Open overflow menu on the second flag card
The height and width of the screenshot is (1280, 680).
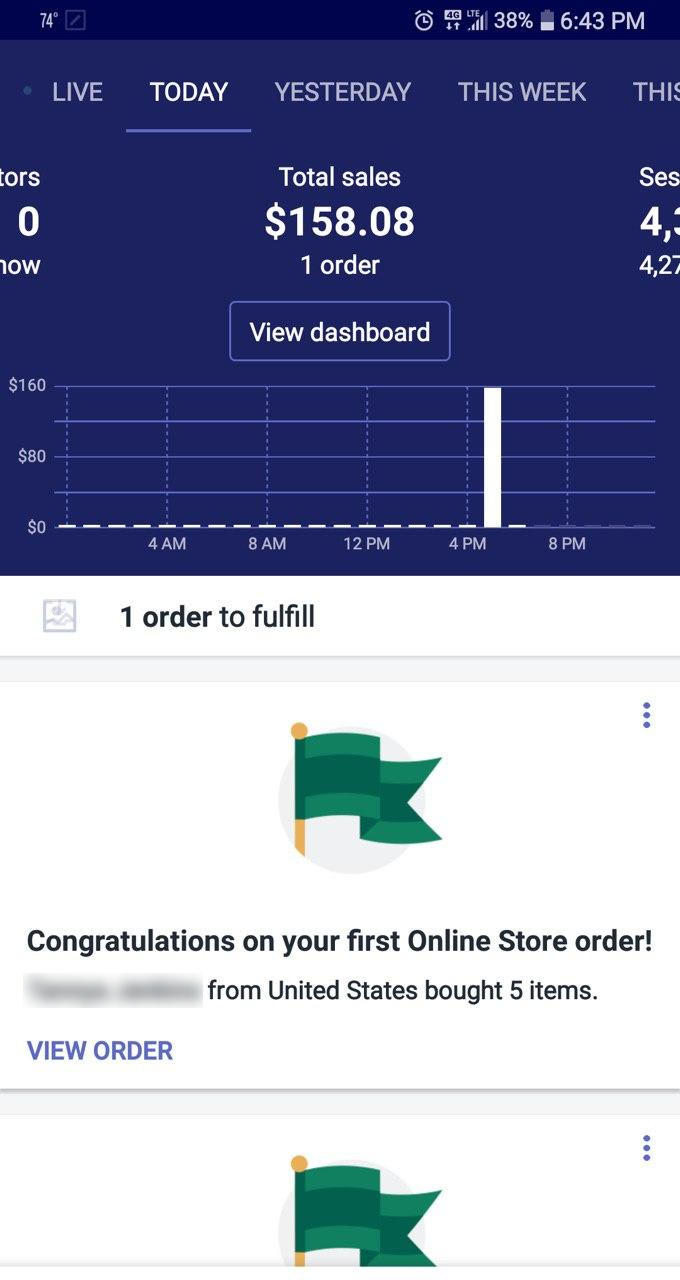[647, 1148]
